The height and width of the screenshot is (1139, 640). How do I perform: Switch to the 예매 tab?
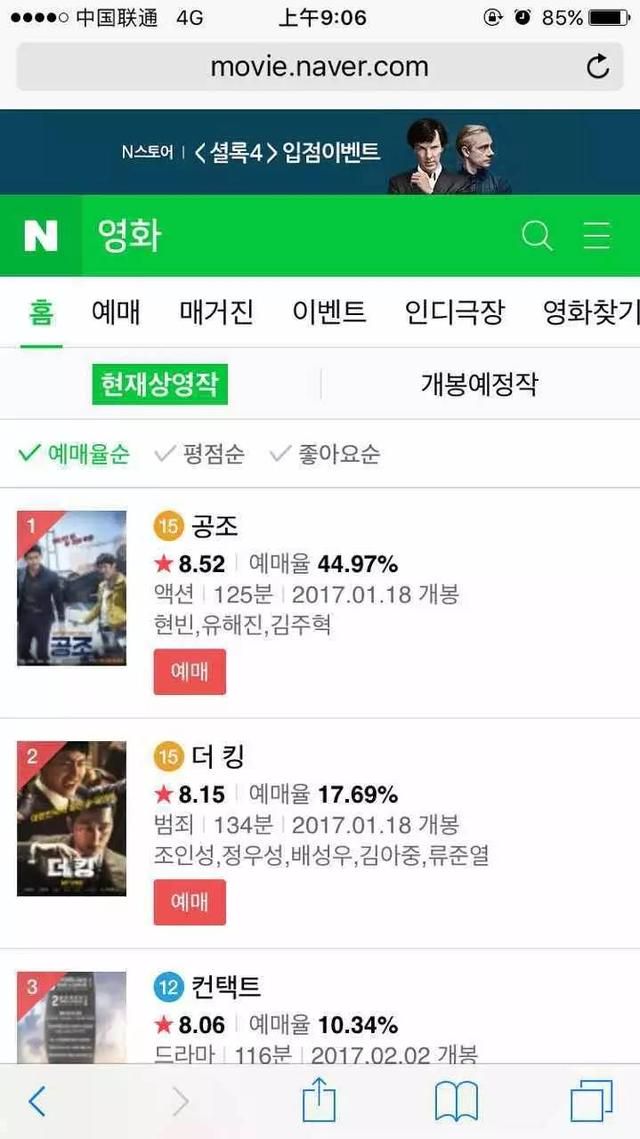(116, 312)
